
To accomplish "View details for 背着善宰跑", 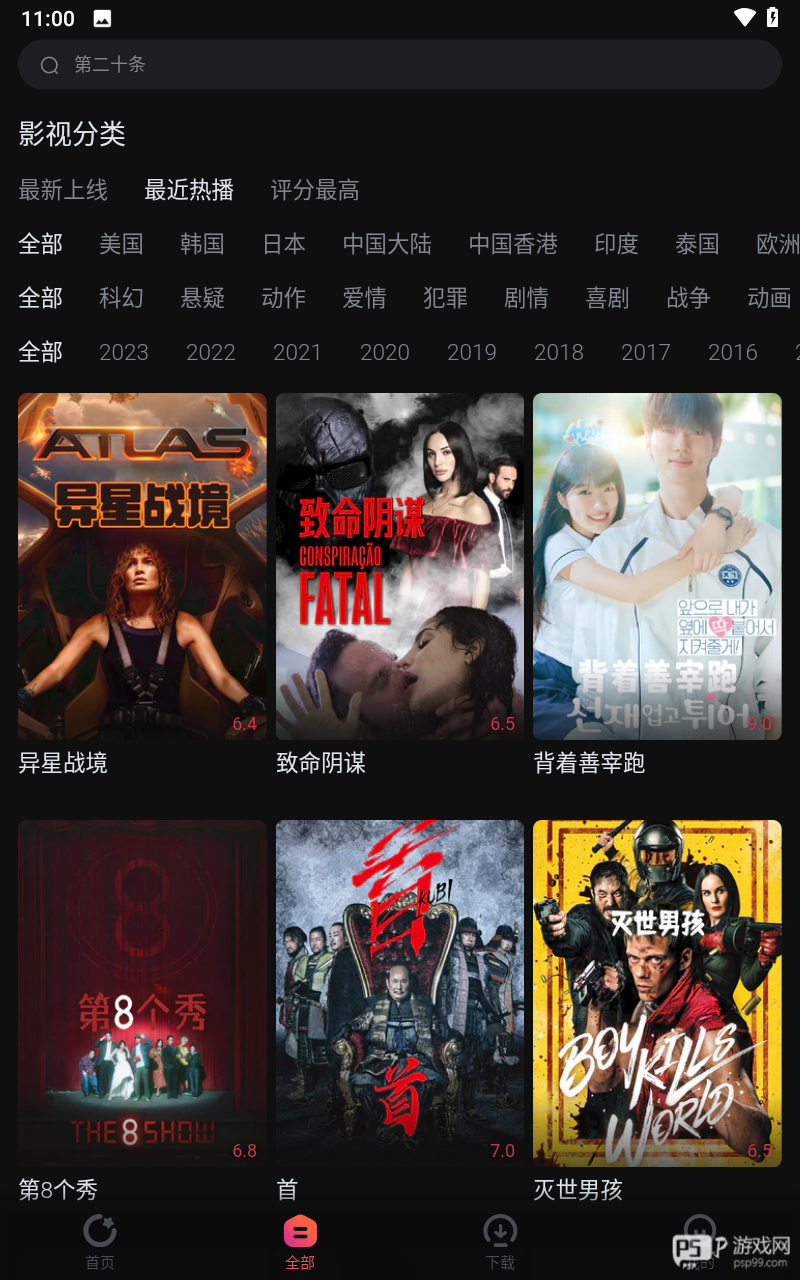I will click(657, 566).
